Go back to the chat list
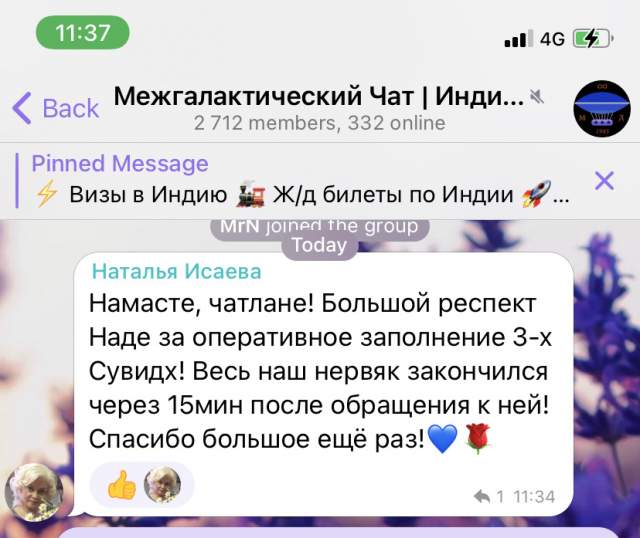The height and width of the screenshot is (538, 640). [55, 108]
